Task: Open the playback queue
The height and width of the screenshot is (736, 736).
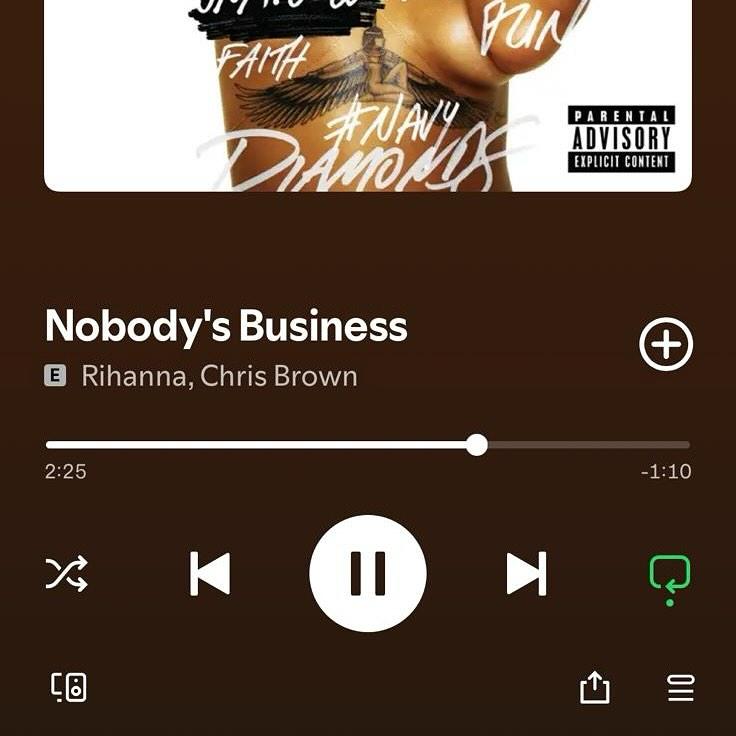Action: click(680, 687)
